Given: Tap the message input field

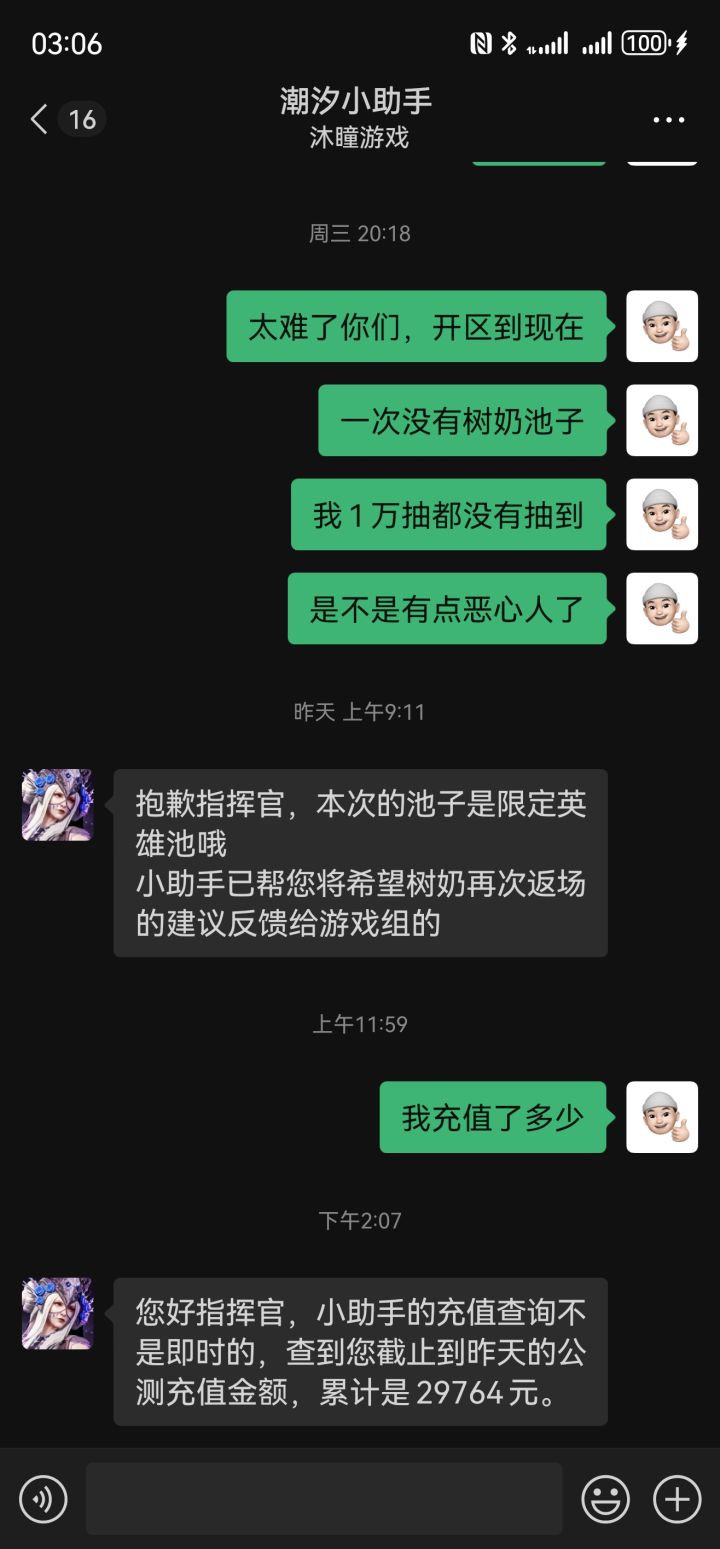Looking at the screenshot, I should 325,1499.
